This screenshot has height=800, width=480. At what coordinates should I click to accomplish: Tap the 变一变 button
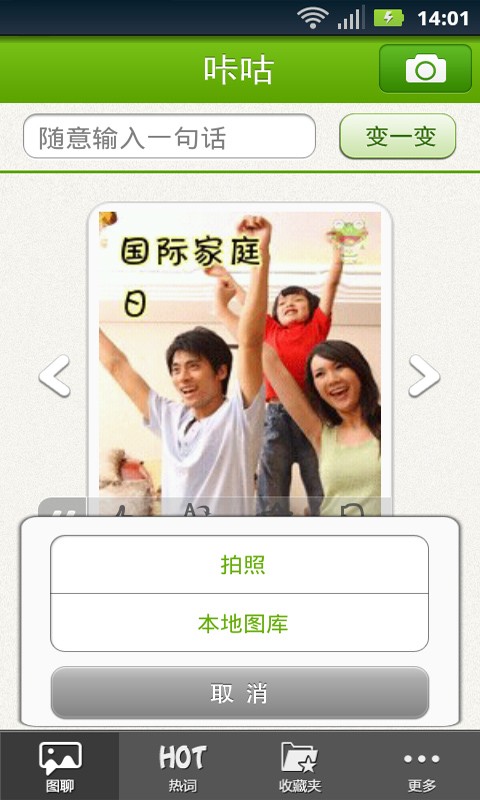coord(398,136)
